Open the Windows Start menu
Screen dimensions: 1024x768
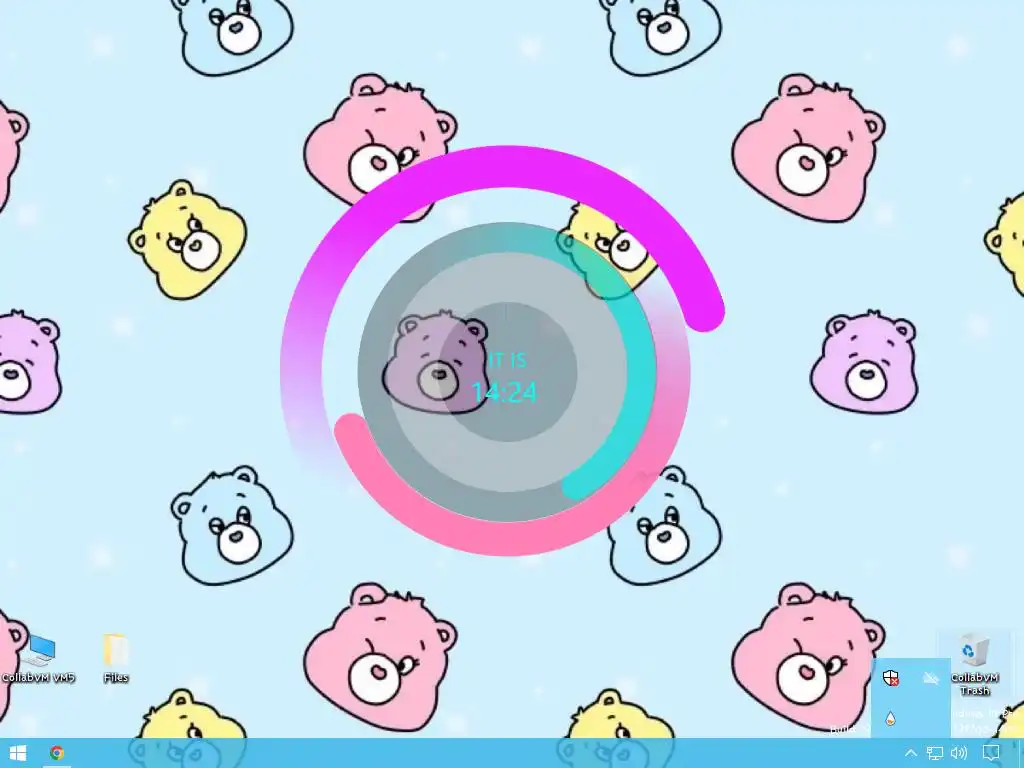[x=18, y=753]
